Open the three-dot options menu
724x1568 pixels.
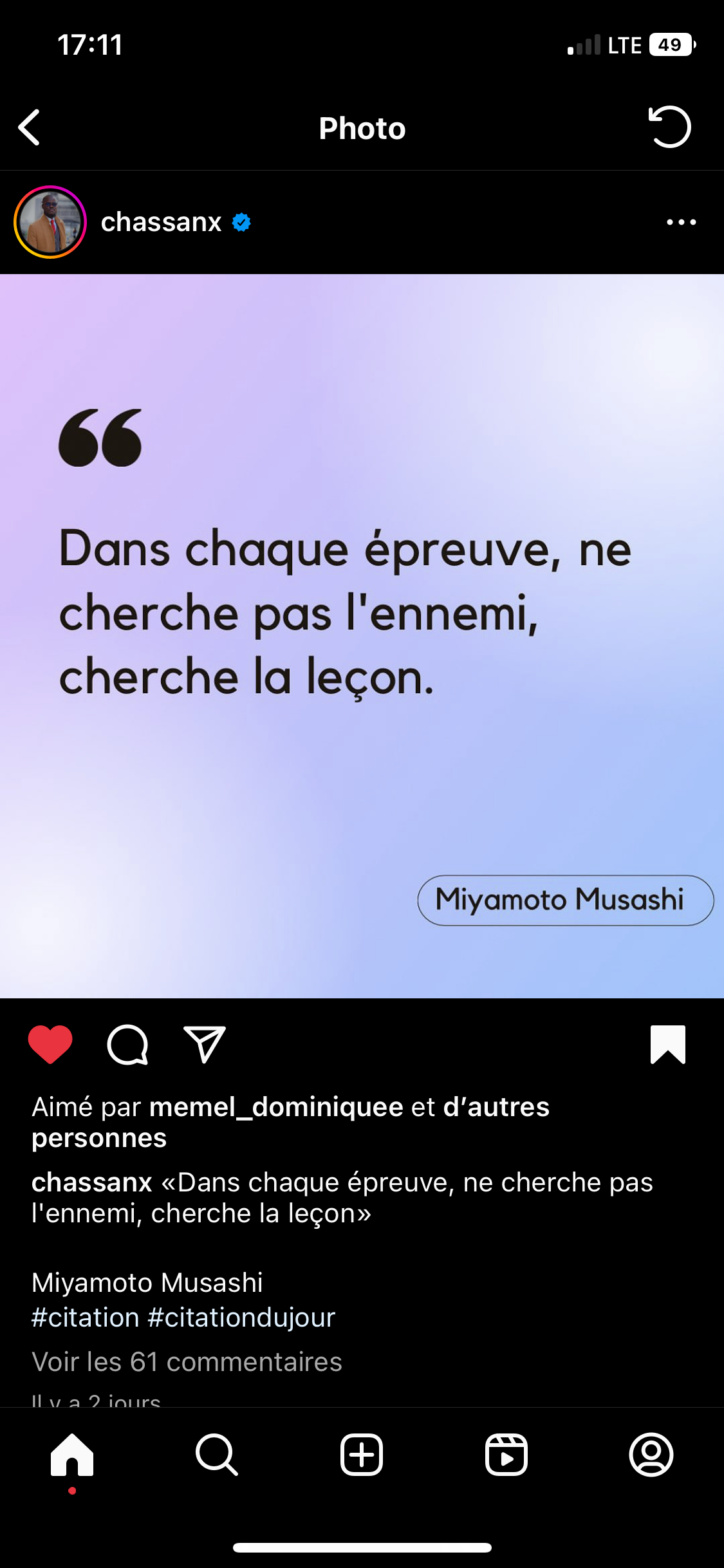(x=682, y=222)
